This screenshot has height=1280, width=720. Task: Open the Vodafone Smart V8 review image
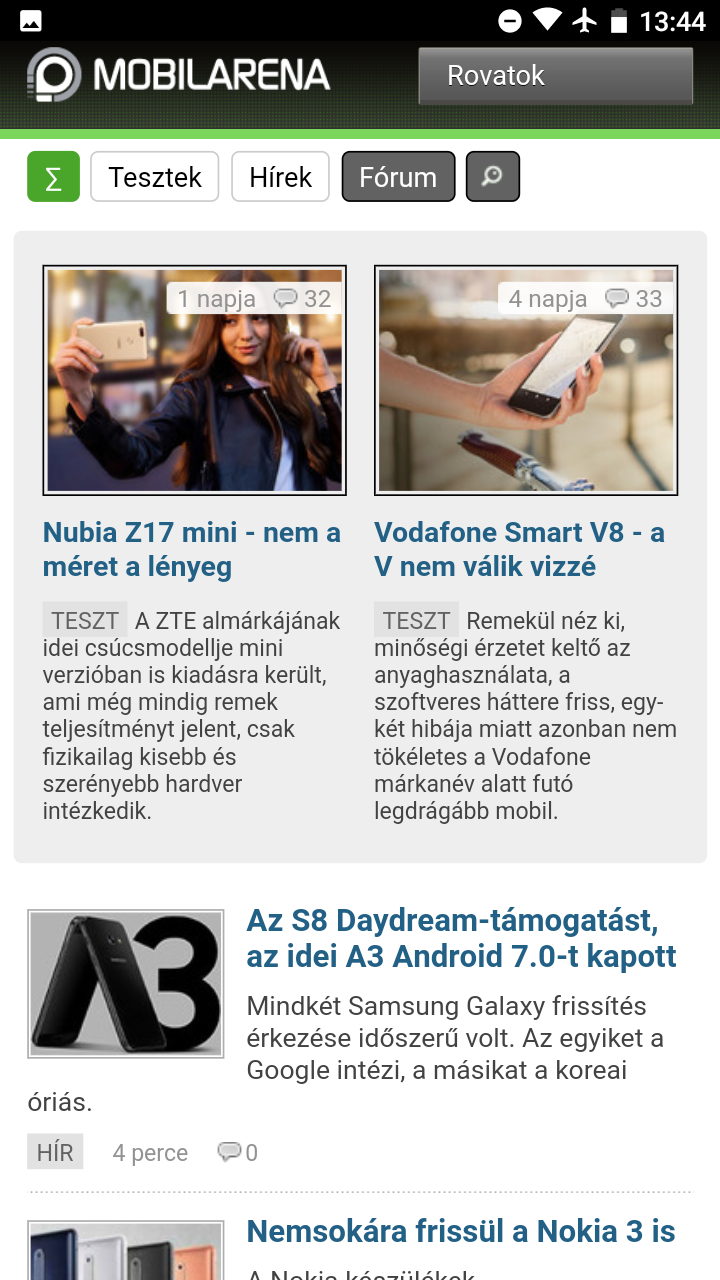526,380
